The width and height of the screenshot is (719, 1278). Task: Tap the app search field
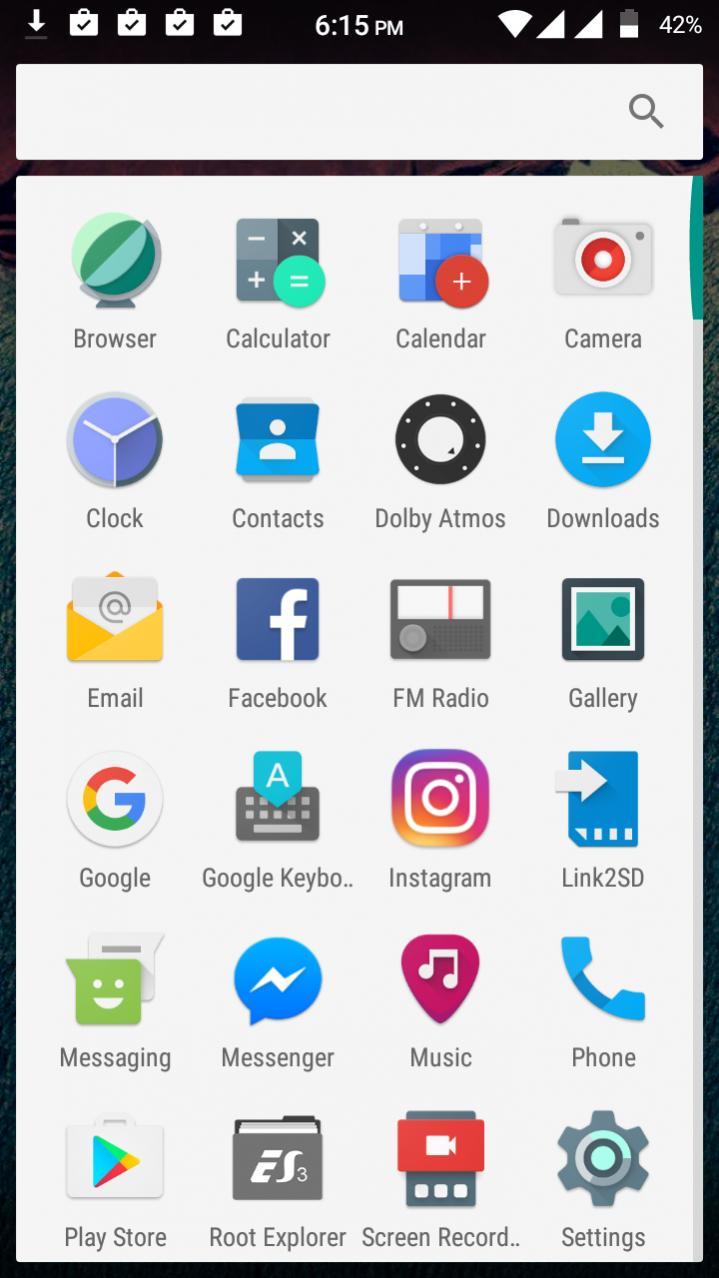[x=320, y=112]
